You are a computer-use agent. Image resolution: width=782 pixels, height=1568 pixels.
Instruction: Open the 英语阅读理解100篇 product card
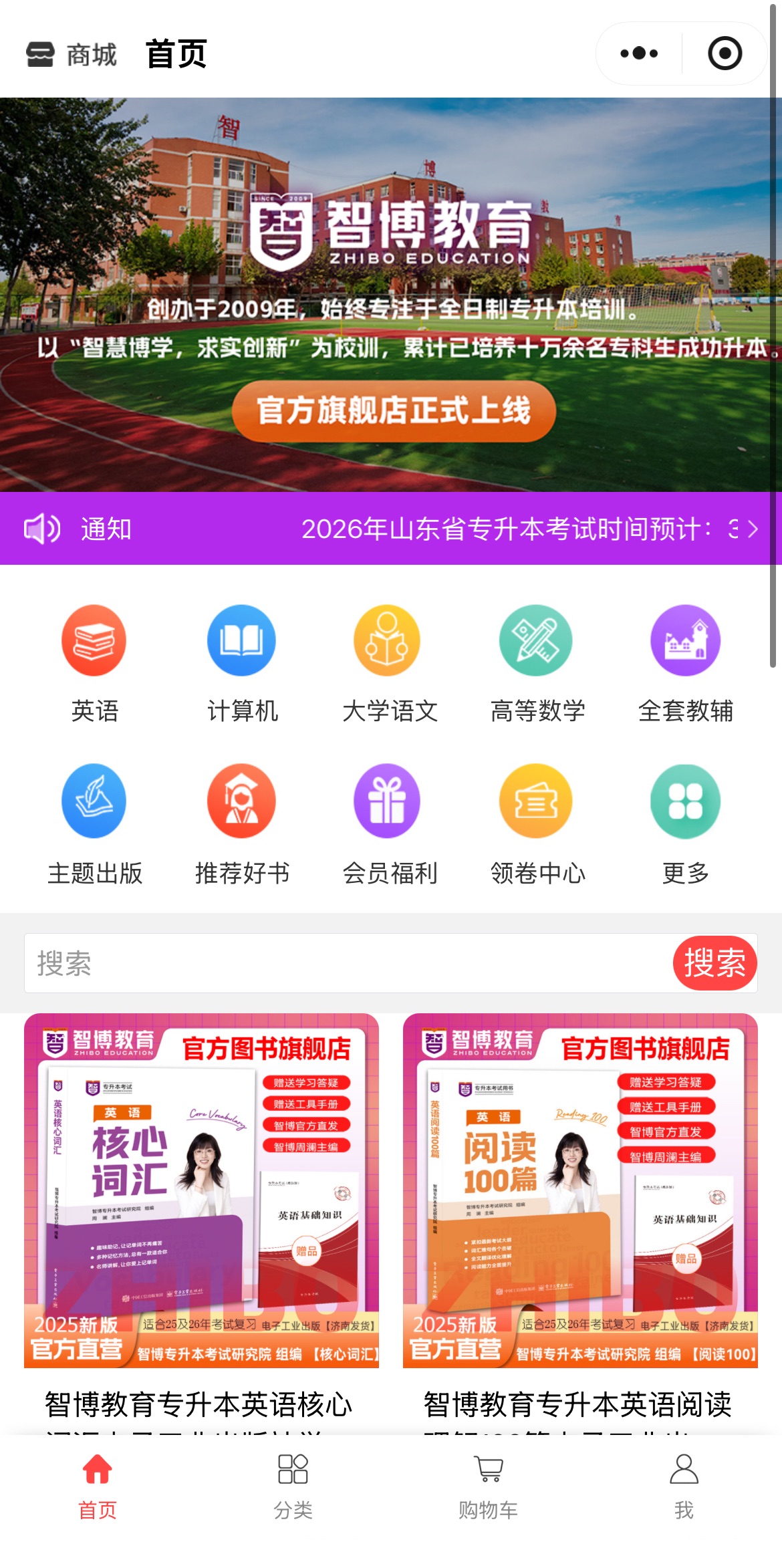[580, 1203]
